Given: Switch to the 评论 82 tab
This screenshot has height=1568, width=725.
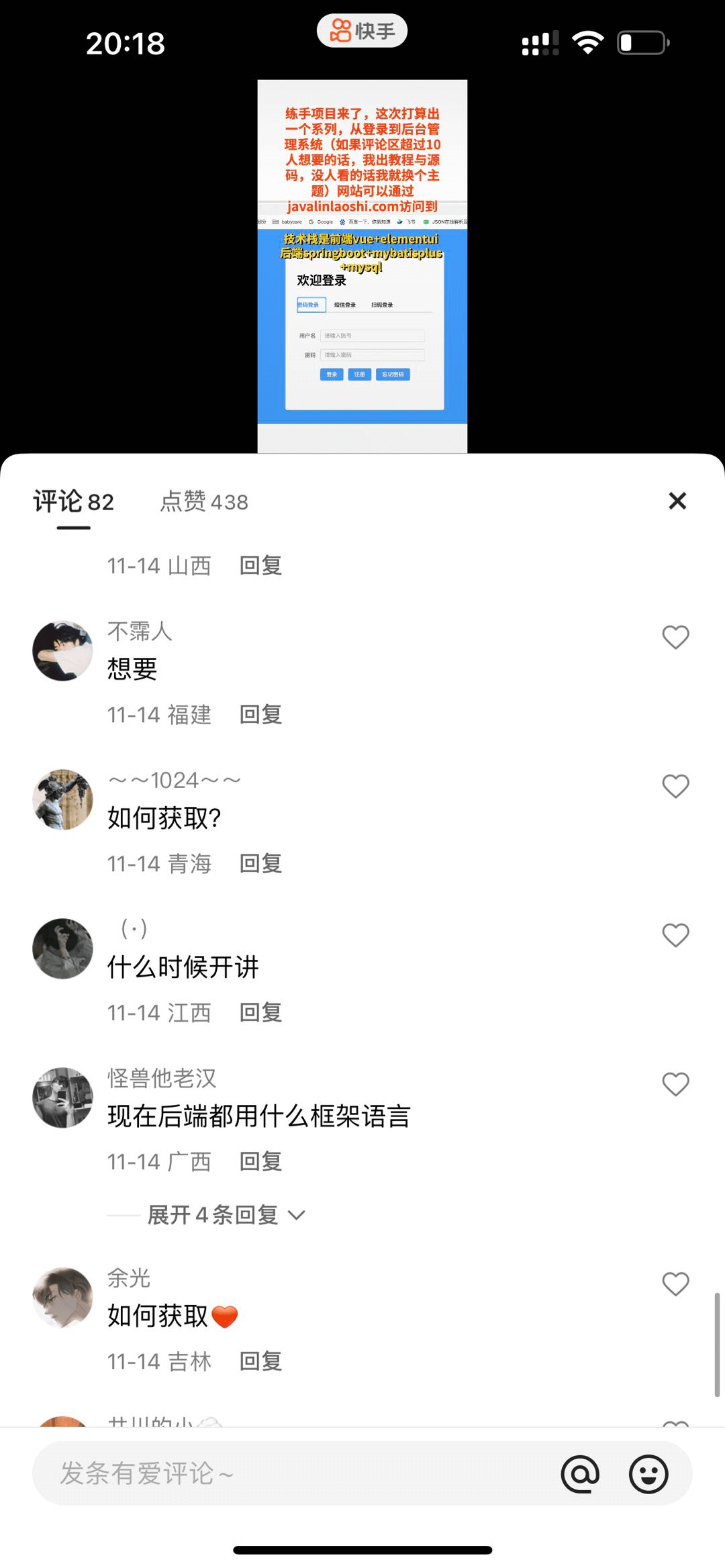Looking at the screenshot, I should (x=74, y=502).
